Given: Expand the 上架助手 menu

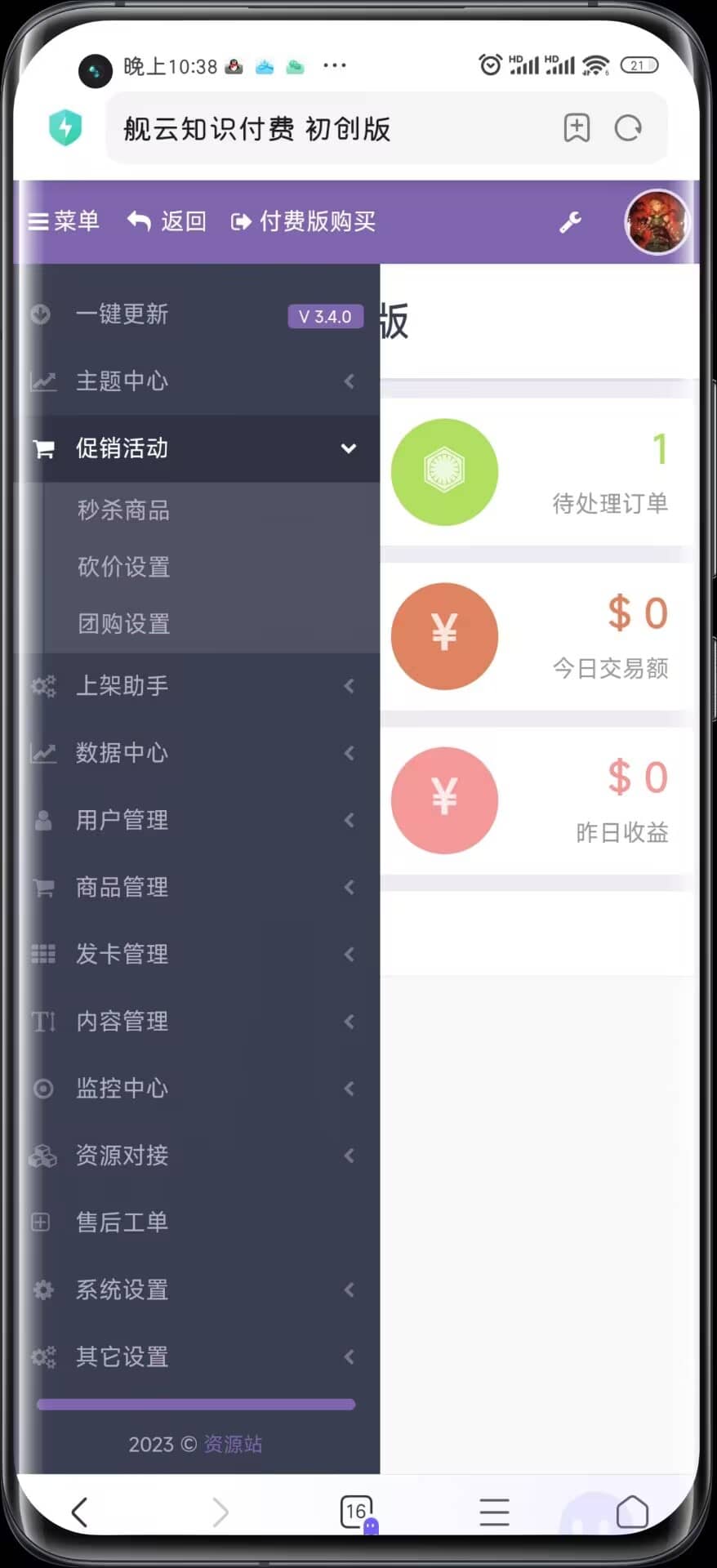Looking at the screenshot, I should (122, 686).
